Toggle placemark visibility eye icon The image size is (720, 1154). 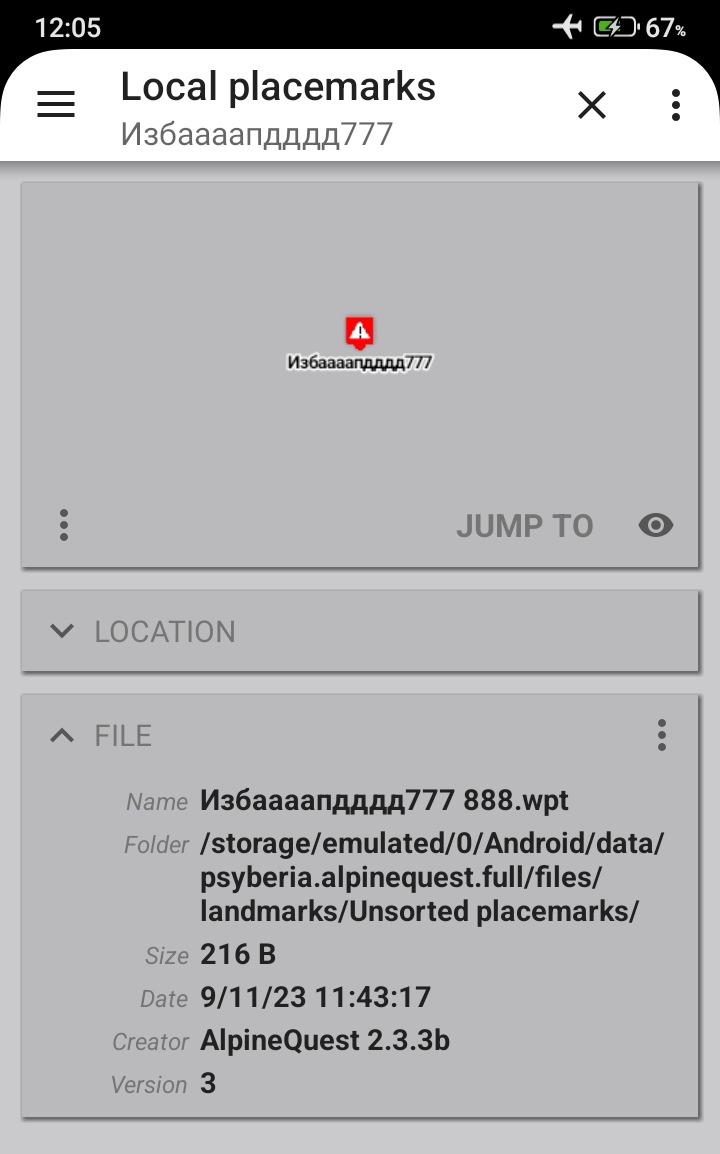[x=656, y=525]
